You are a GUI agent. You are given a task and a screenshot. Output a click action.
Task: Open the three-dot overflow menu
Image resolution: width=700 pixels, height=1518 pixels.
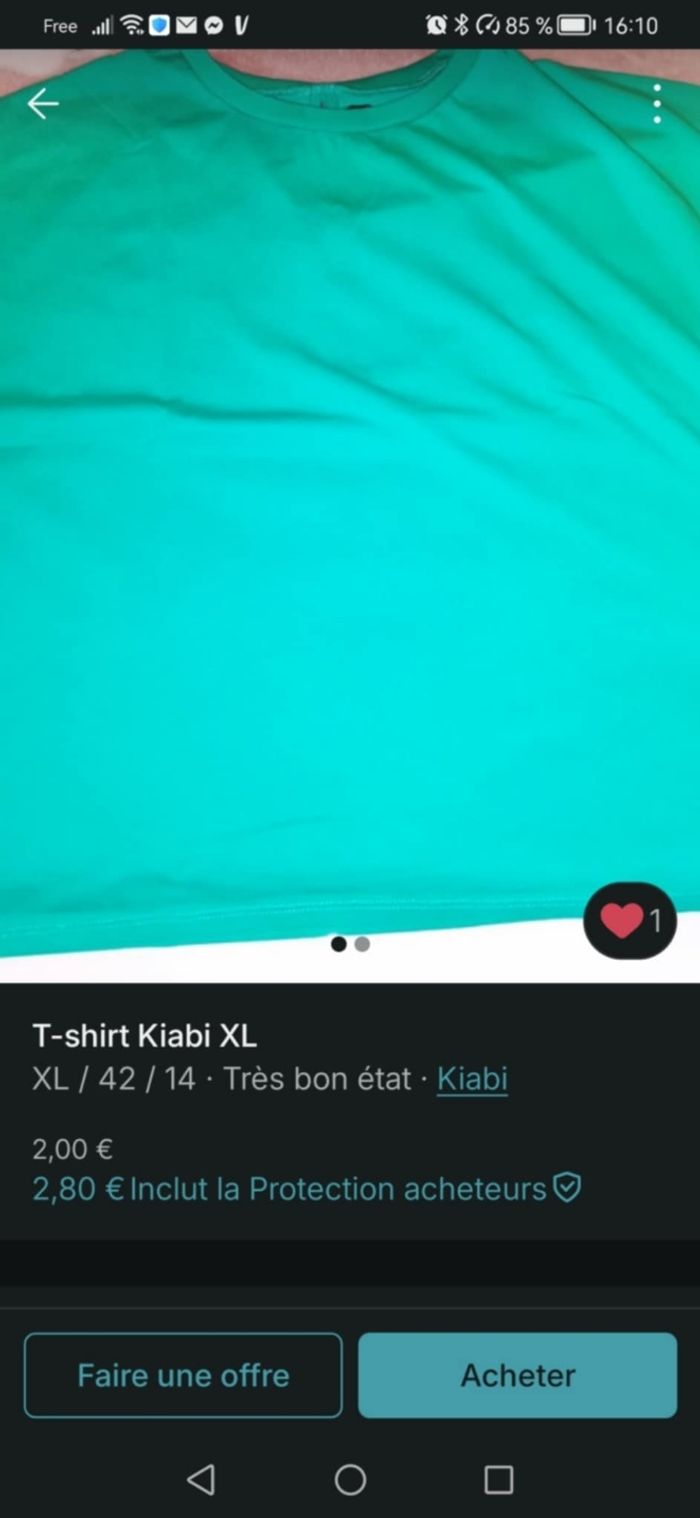click(x=656, y=104)
